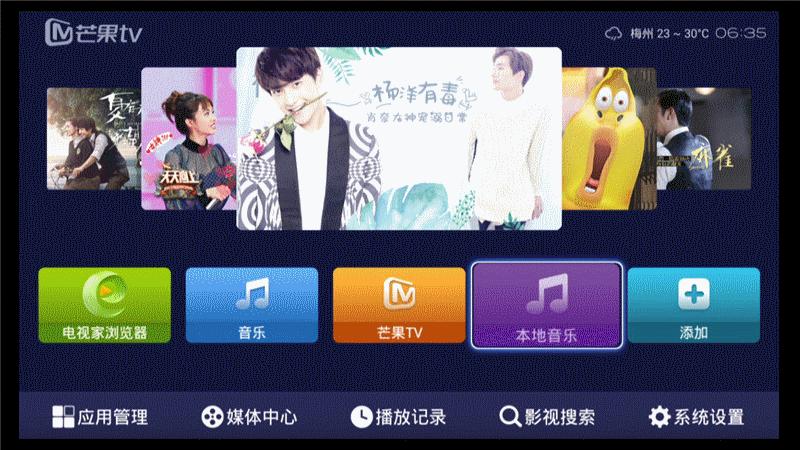Open the yellow cartoon character poster
Screen dimensions: 800x450
[609, 139]
